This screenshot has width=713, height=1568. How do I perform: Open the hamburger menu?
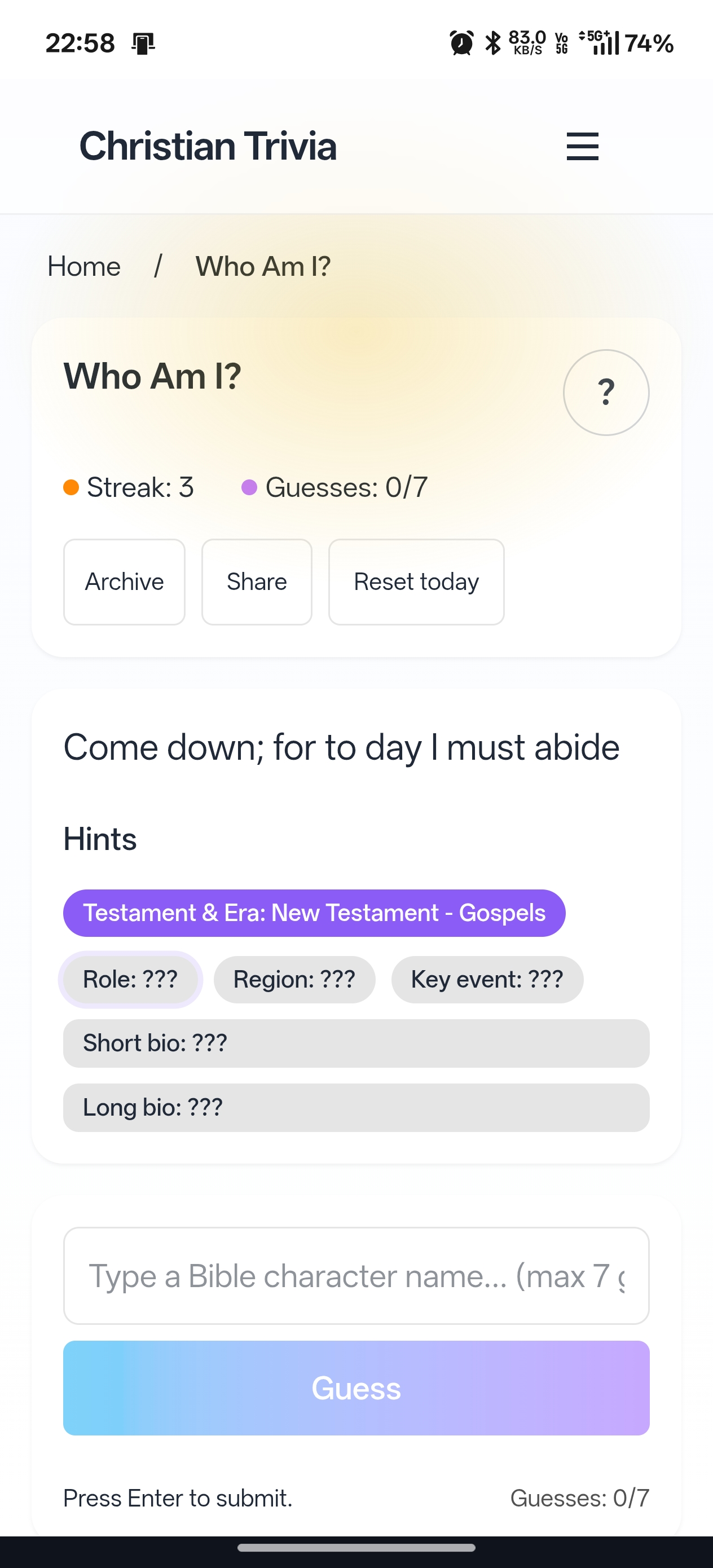tap(582, 146)
